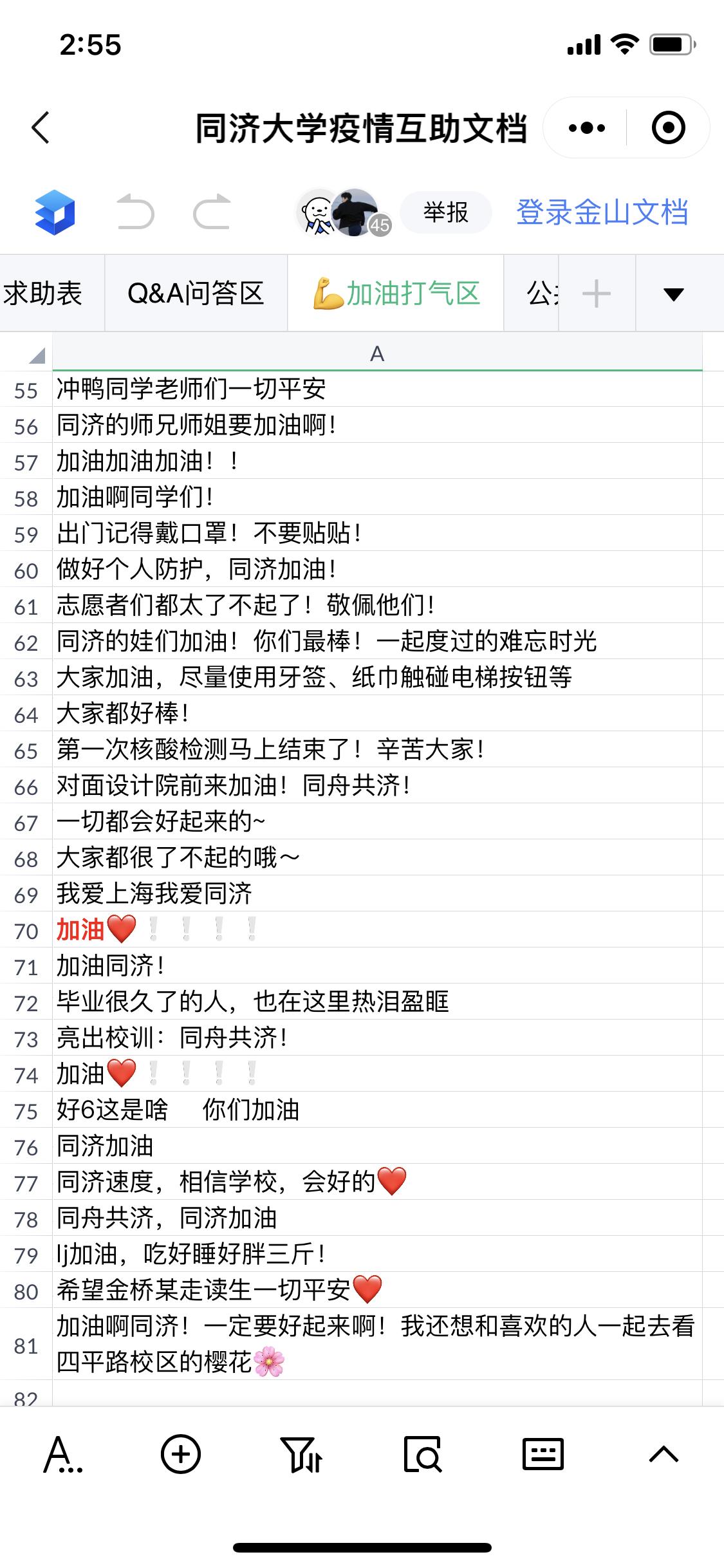The height and width of the screenshot is (1568, 724).
Task: Tap the 举报 report button
Action: pos(445,212)
